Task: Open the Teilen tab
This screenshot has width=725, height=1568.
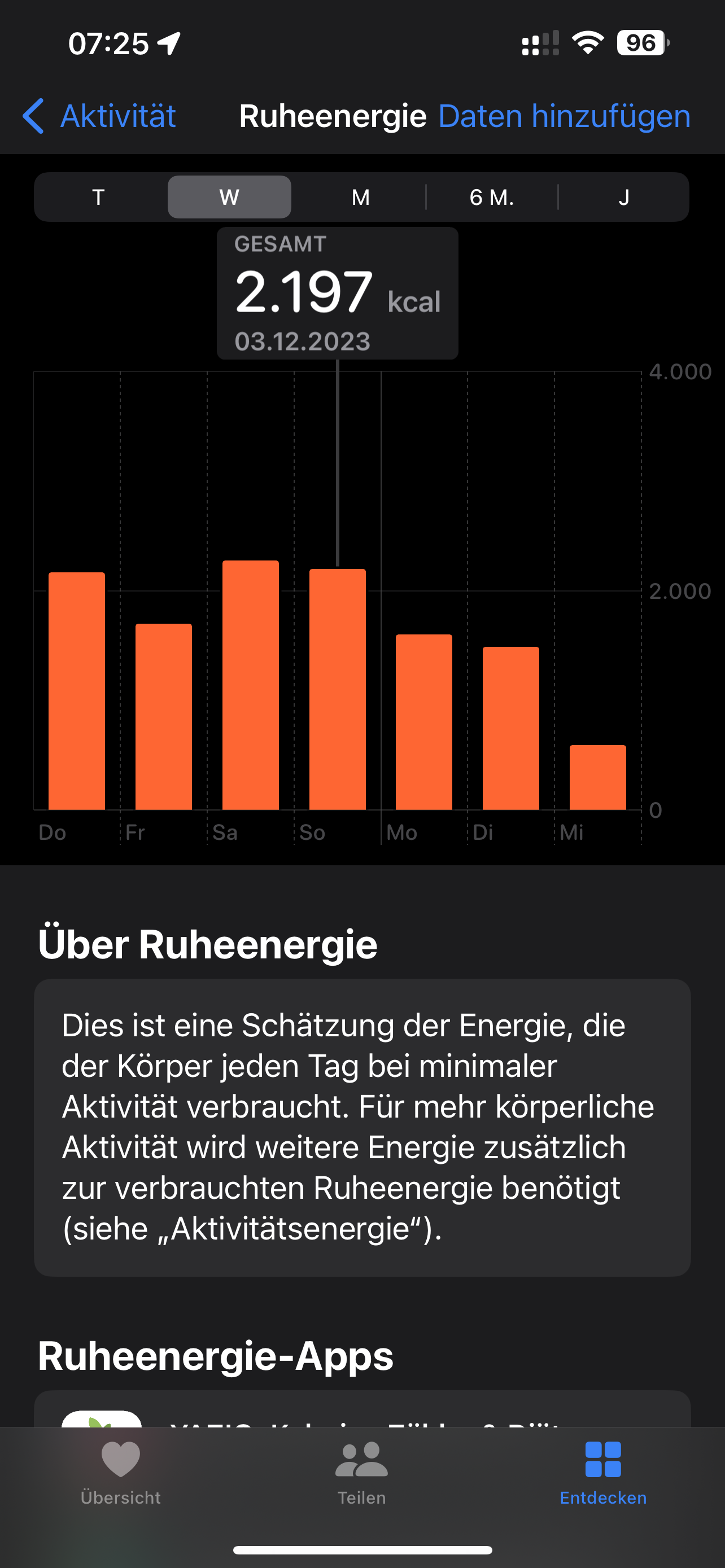Action: click(x=361, y=1473)
